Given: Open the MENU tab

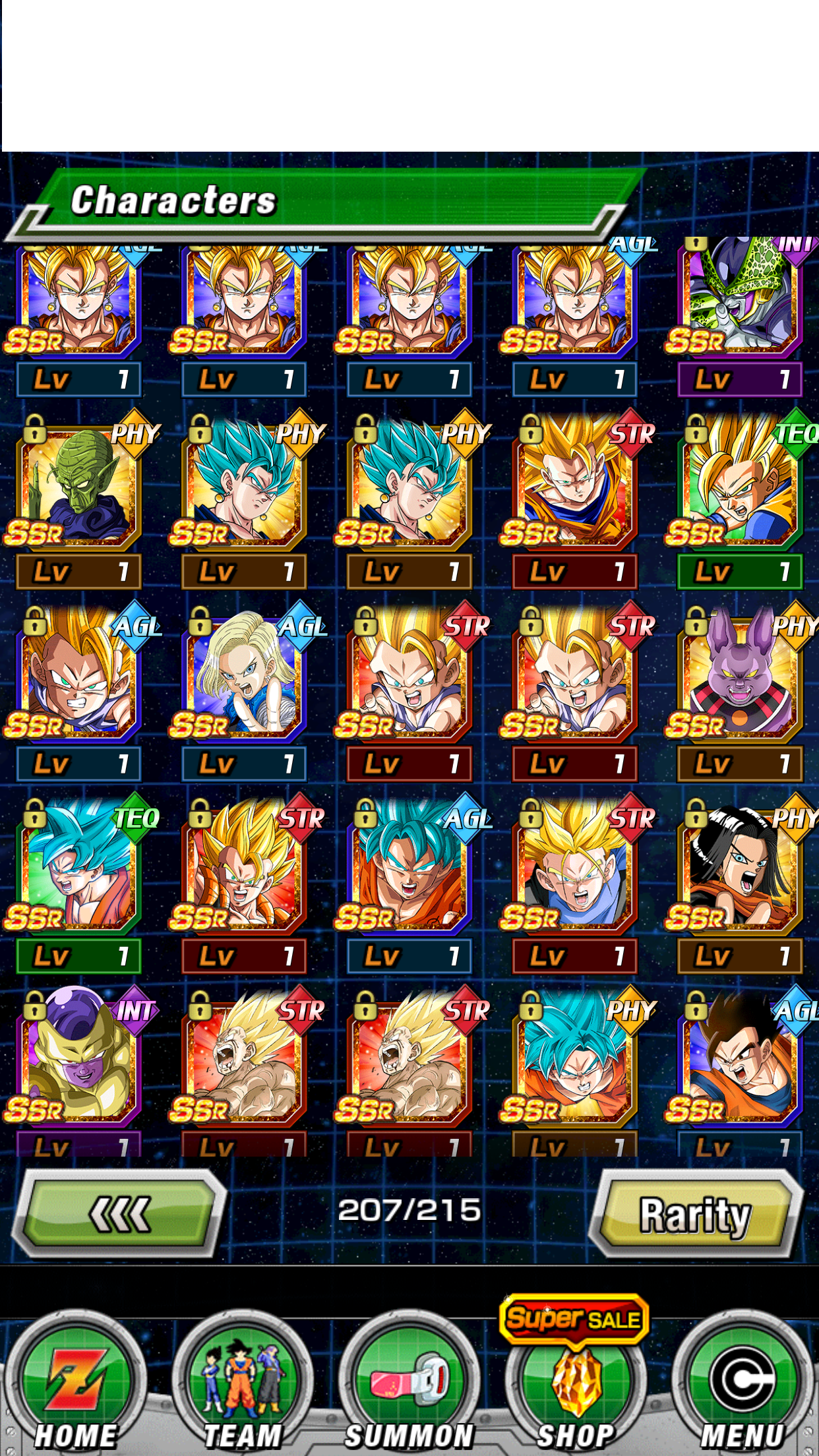Looking at the screenshot, I should tap(742, 1386).
